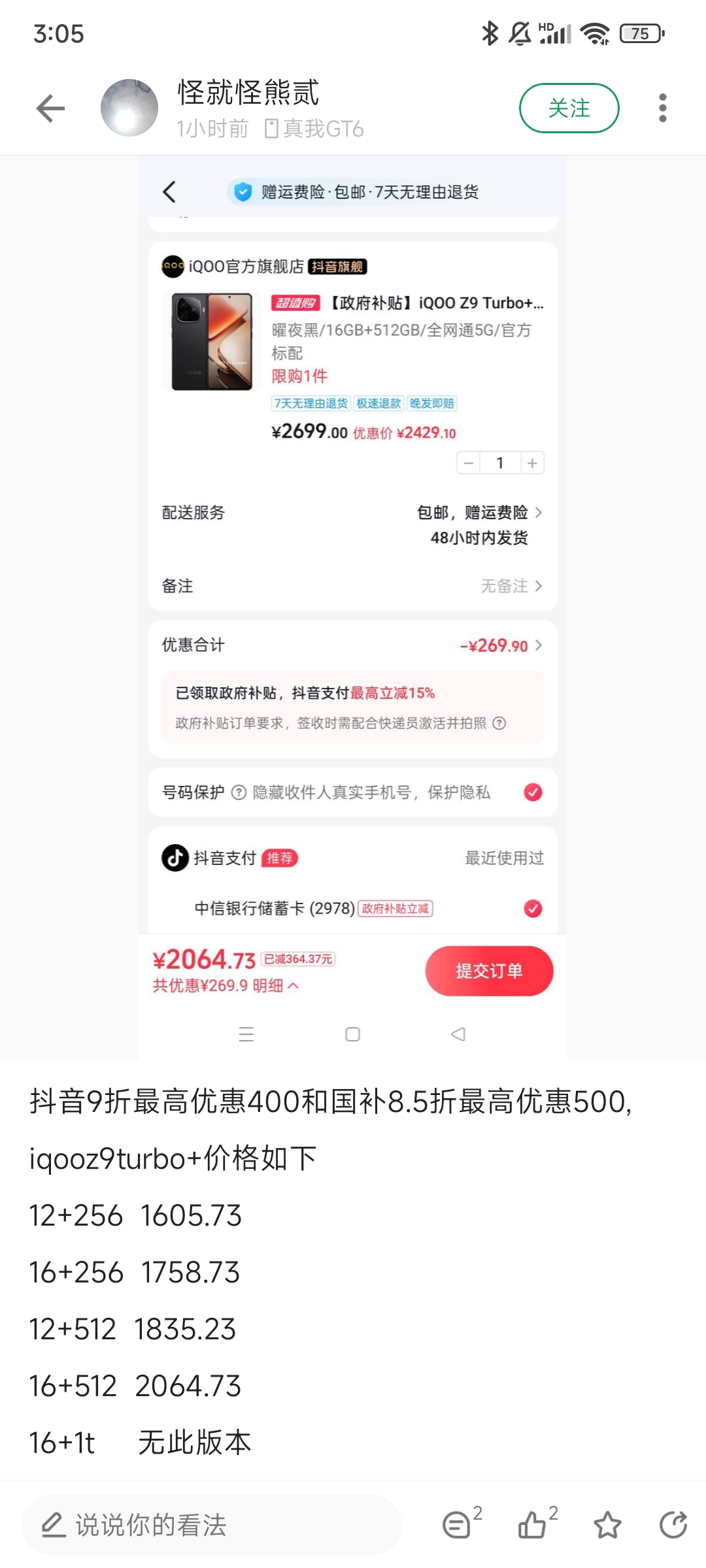Increase quantity with the plus stepper
Viewport: 706px width, 1568px height.
531,463
